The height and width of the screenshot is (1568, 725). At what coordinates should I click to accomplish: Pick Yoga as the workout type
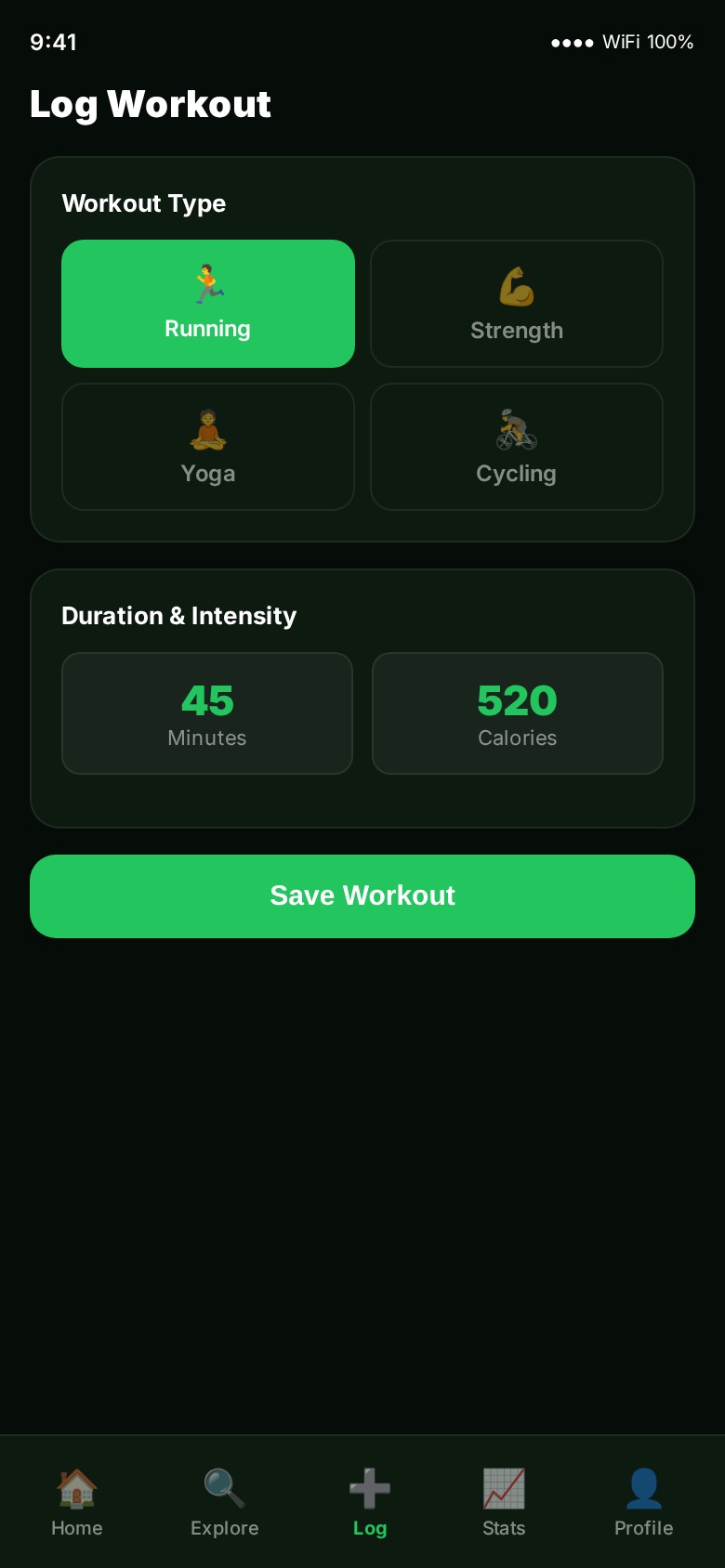click(x=208, y=447)
